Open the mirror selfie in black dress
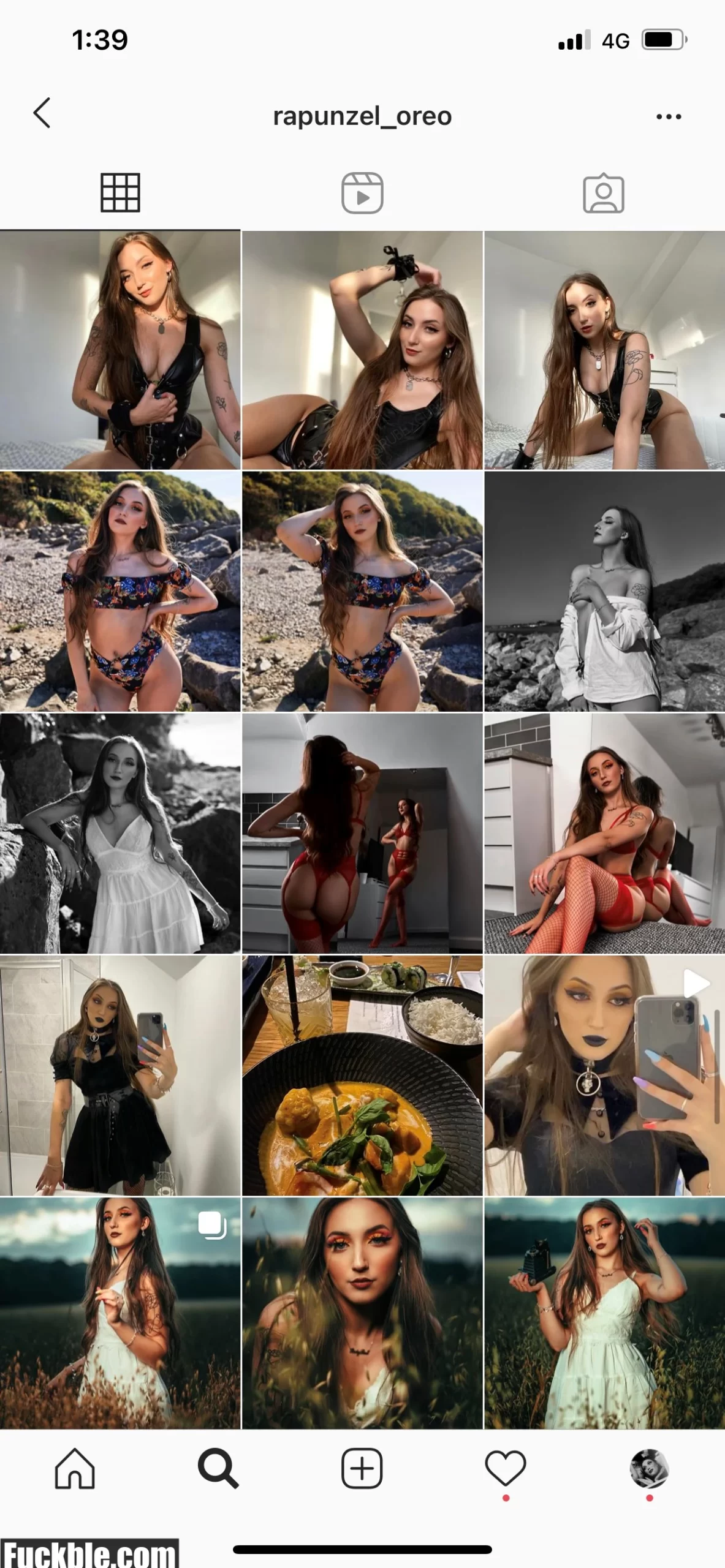The height and width of the screenshot is (1568, 725). (120, 1075)
